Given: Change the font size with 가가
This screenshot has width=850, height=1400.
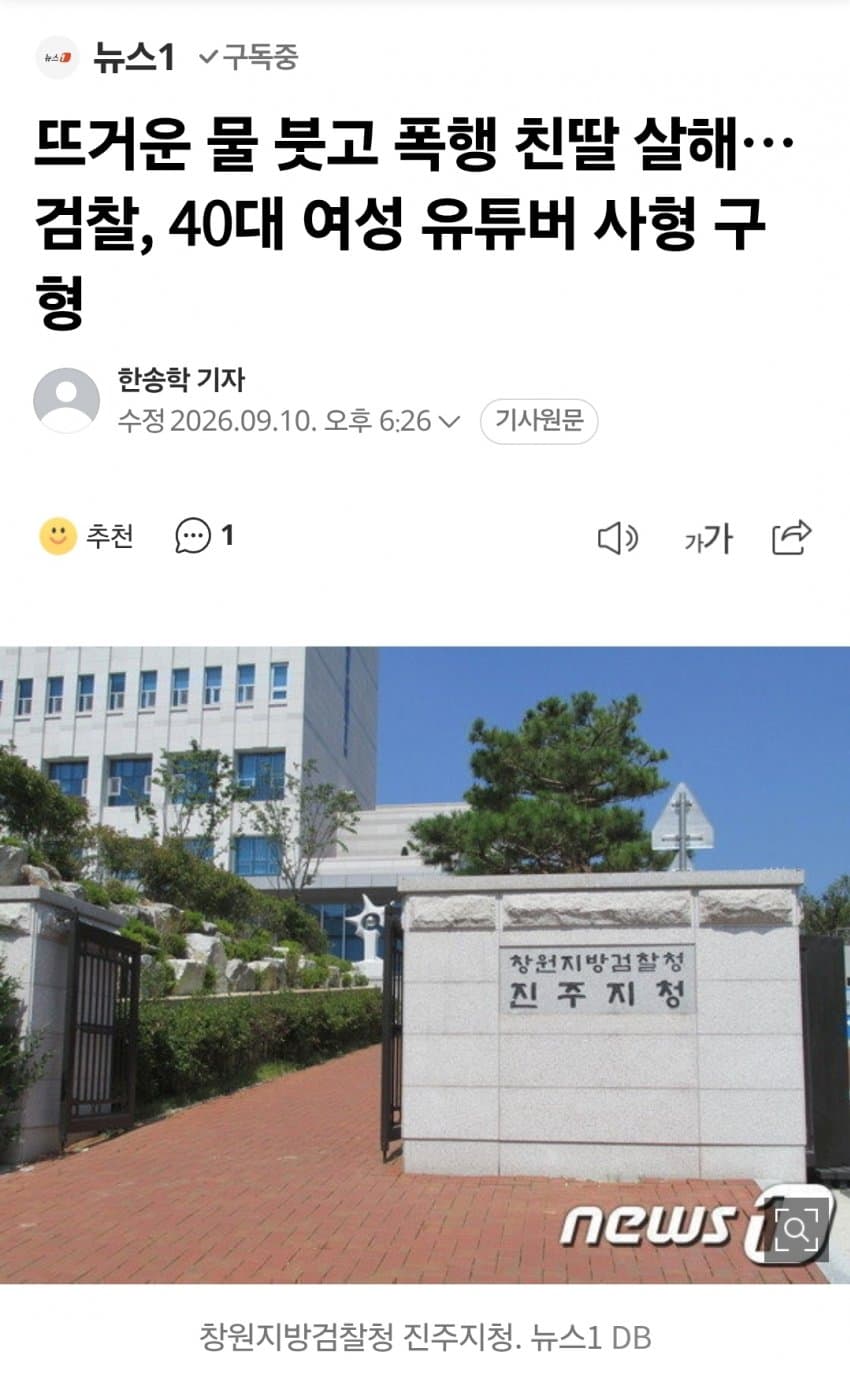Looking at the screenshot, I should point(708,539).
